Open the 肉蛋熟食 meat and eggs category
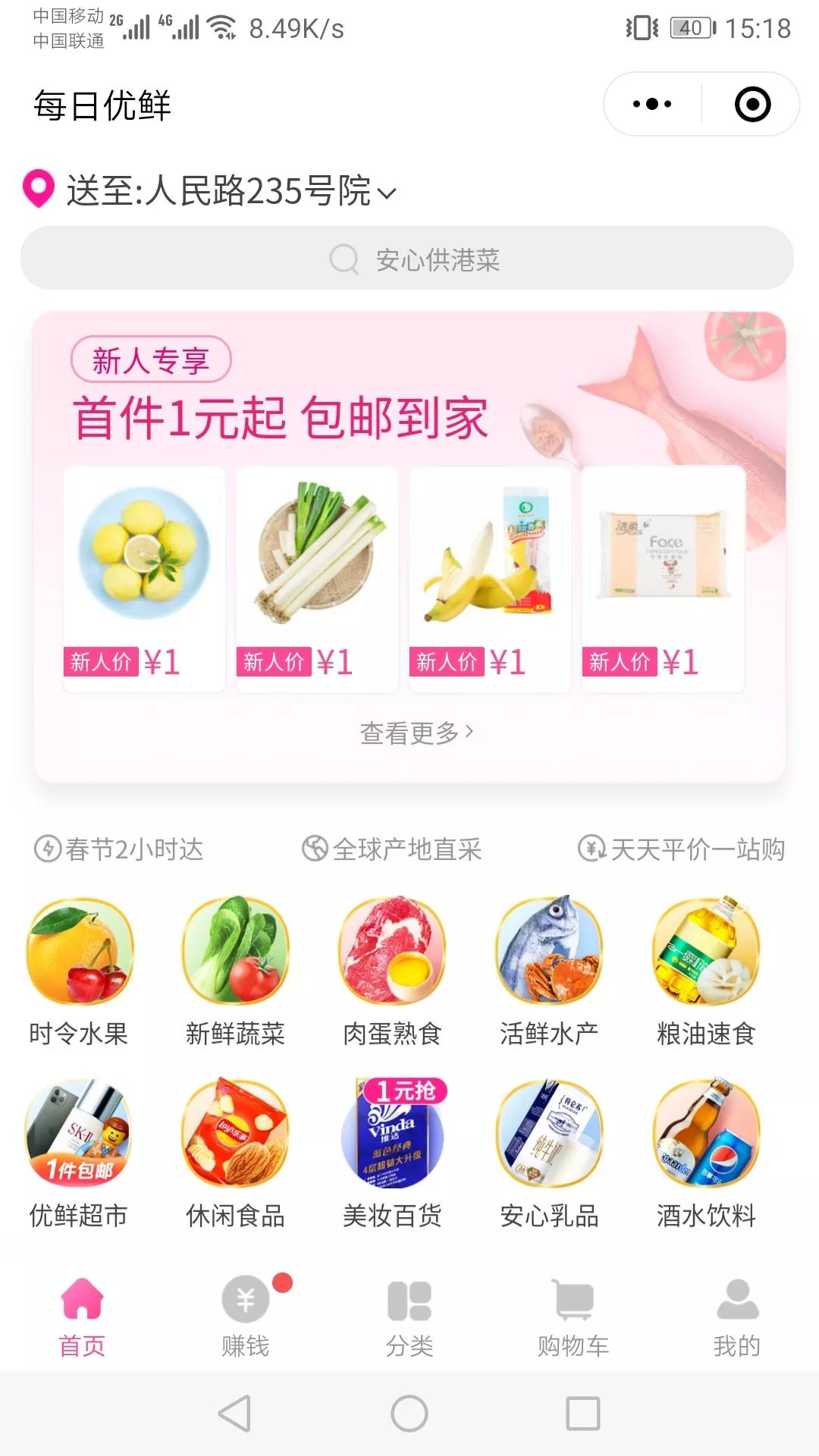 (391, 952)
